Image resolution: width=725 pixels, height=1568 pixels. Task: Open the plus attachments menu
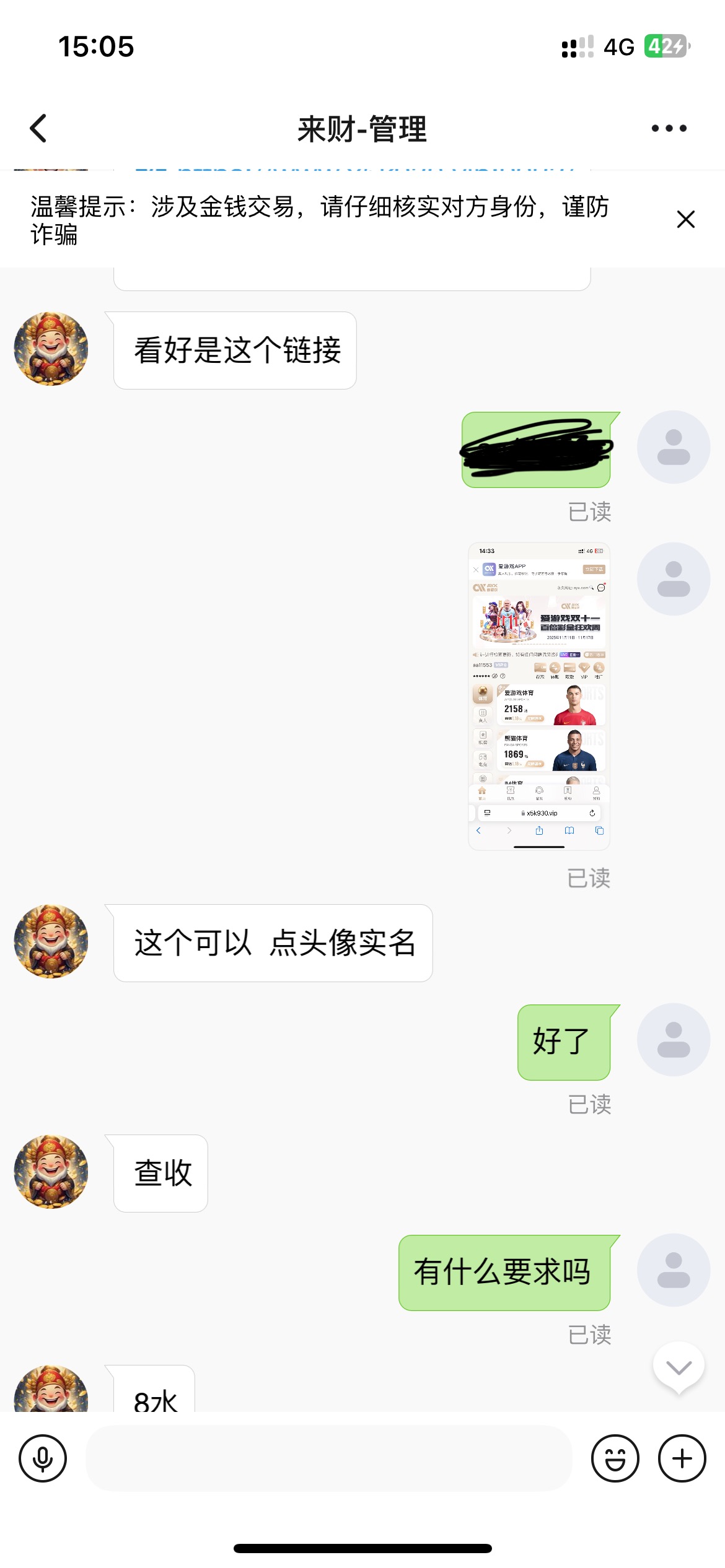[682, 1458]
